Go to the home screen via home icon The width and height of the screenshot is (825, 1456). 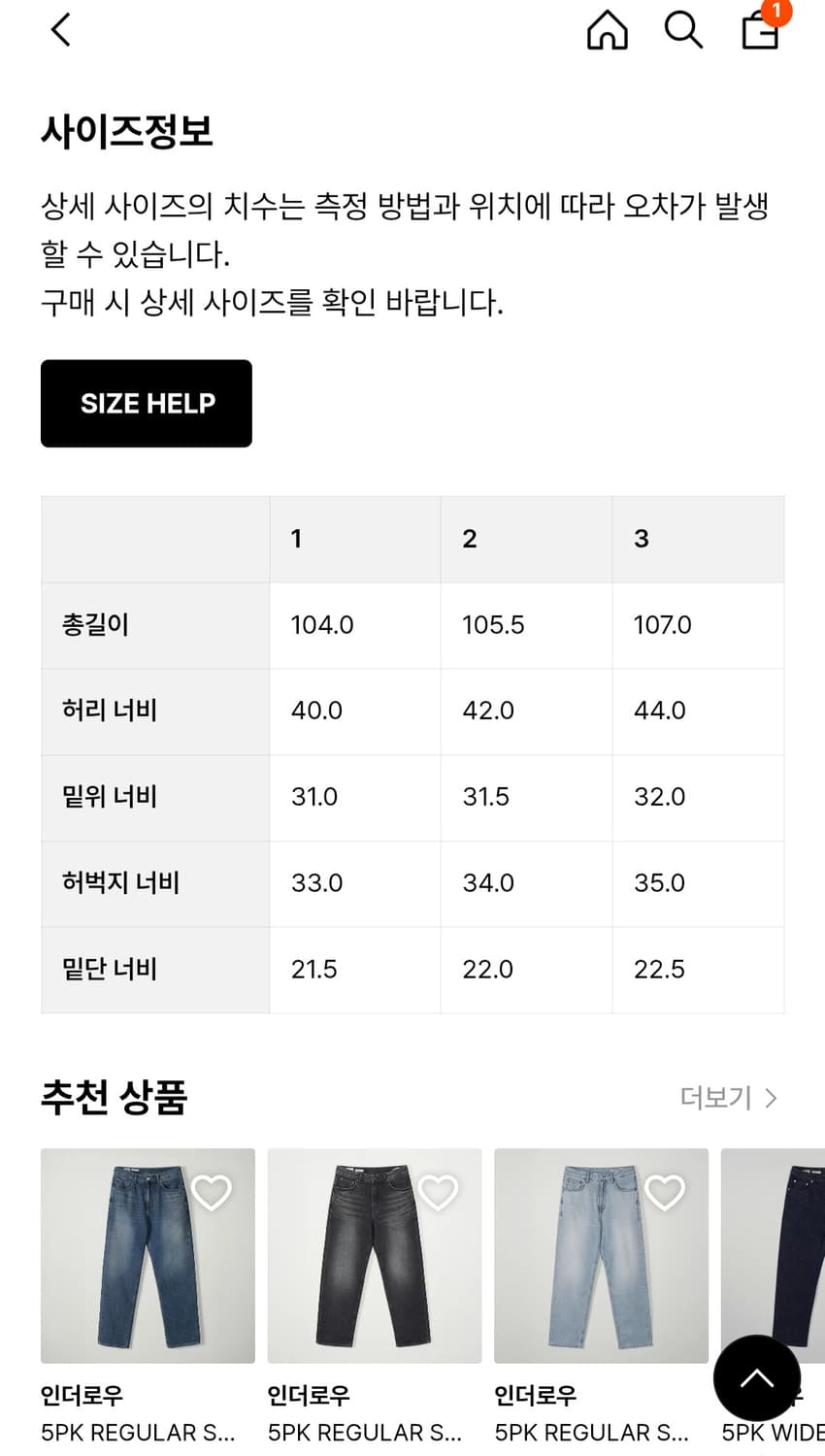[608, 30]
